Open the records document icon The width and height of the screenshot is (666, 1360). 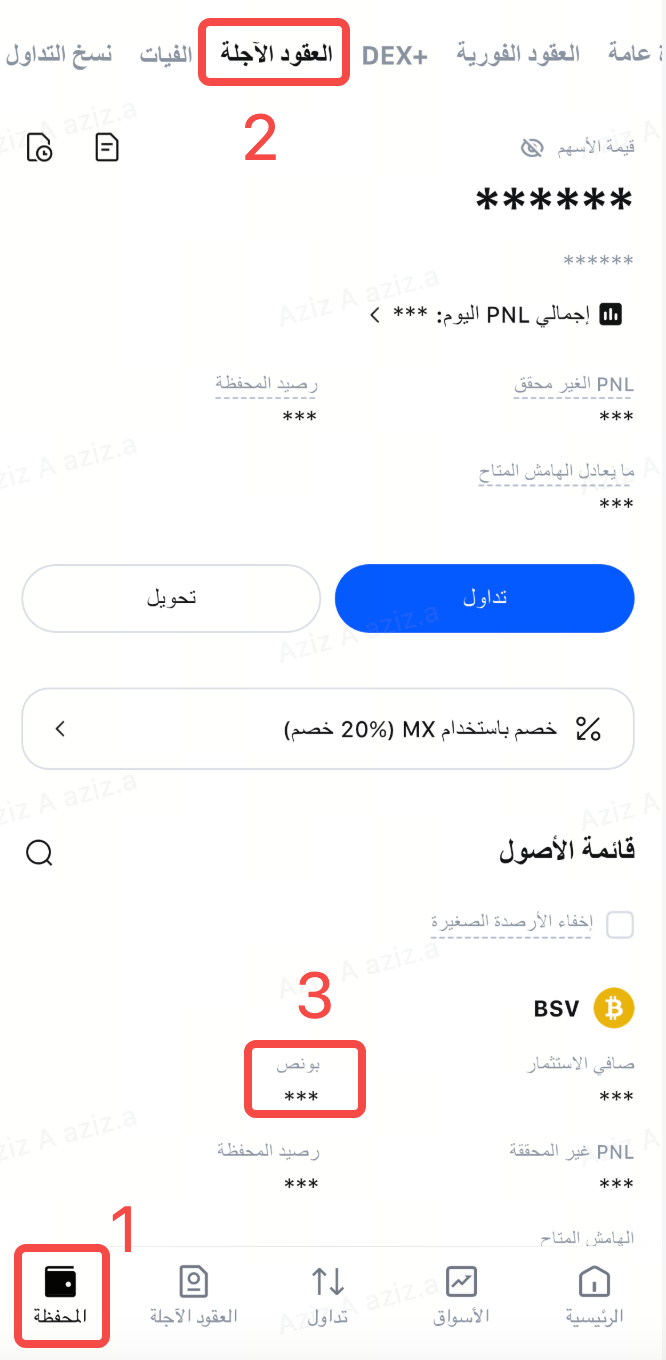[x=106, y=148]
